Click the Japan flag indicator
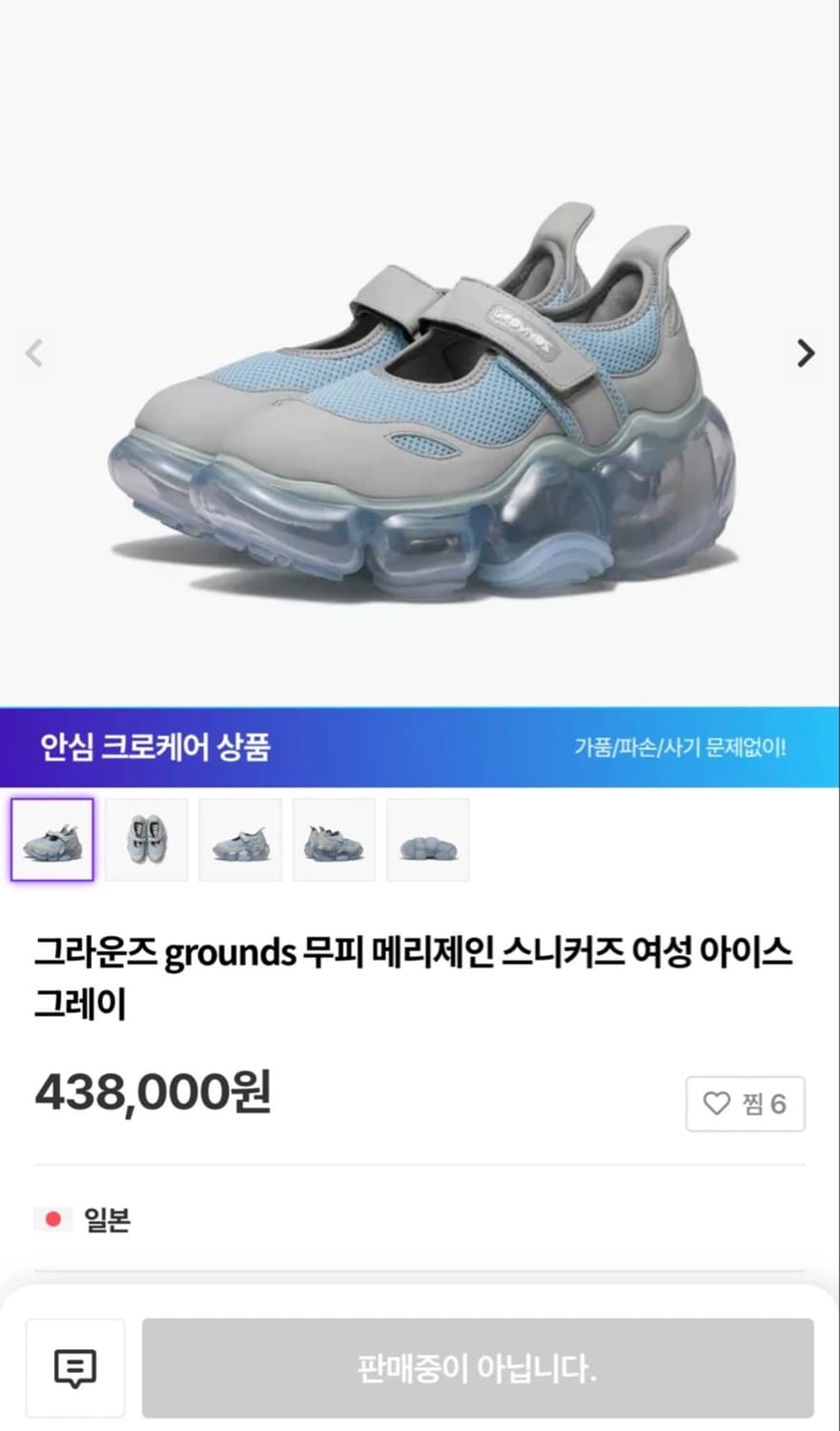Screen dimensions: 840x1431 (x=53, y=1219)
